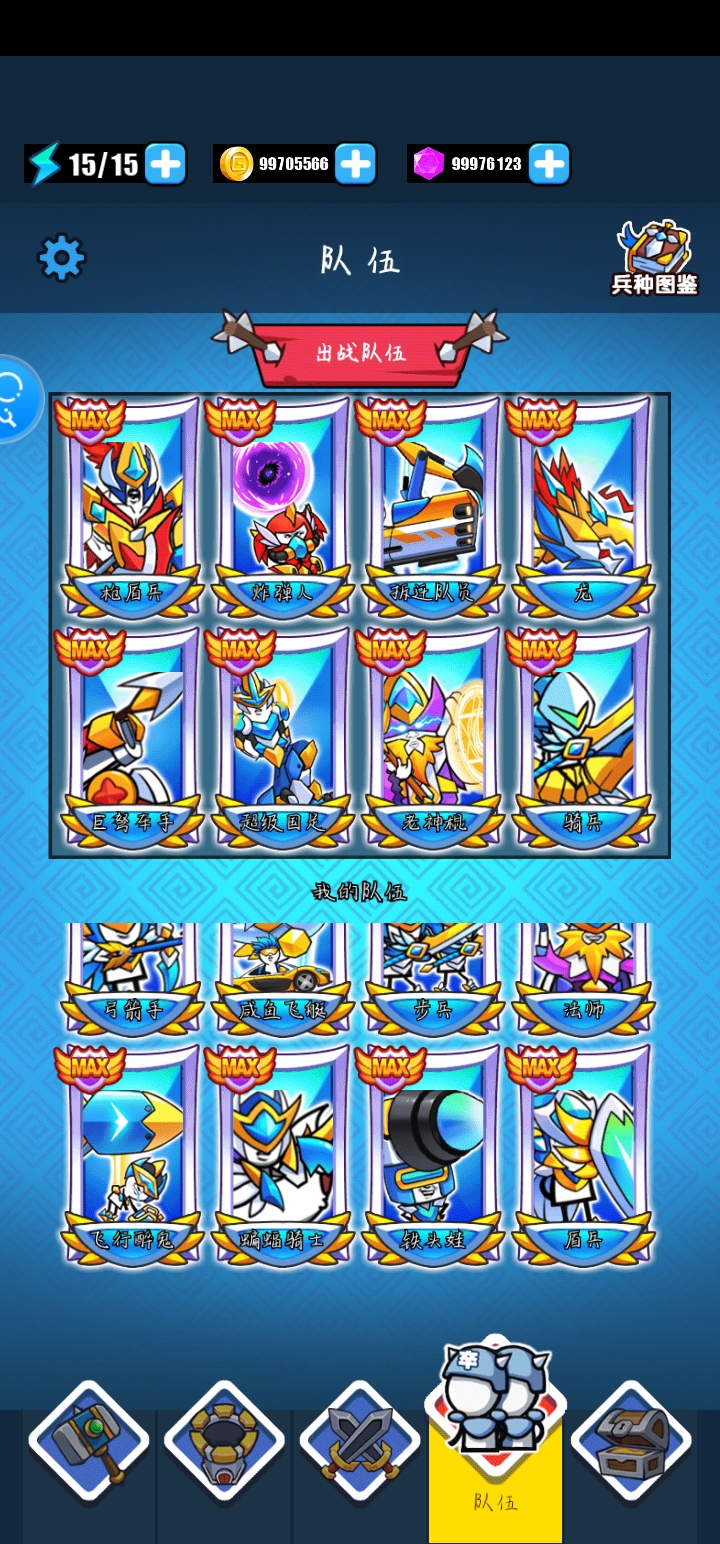This screenshot has height=1544, width=720.
Task: Select the 龙 card
Action: (x=584, y=507)
